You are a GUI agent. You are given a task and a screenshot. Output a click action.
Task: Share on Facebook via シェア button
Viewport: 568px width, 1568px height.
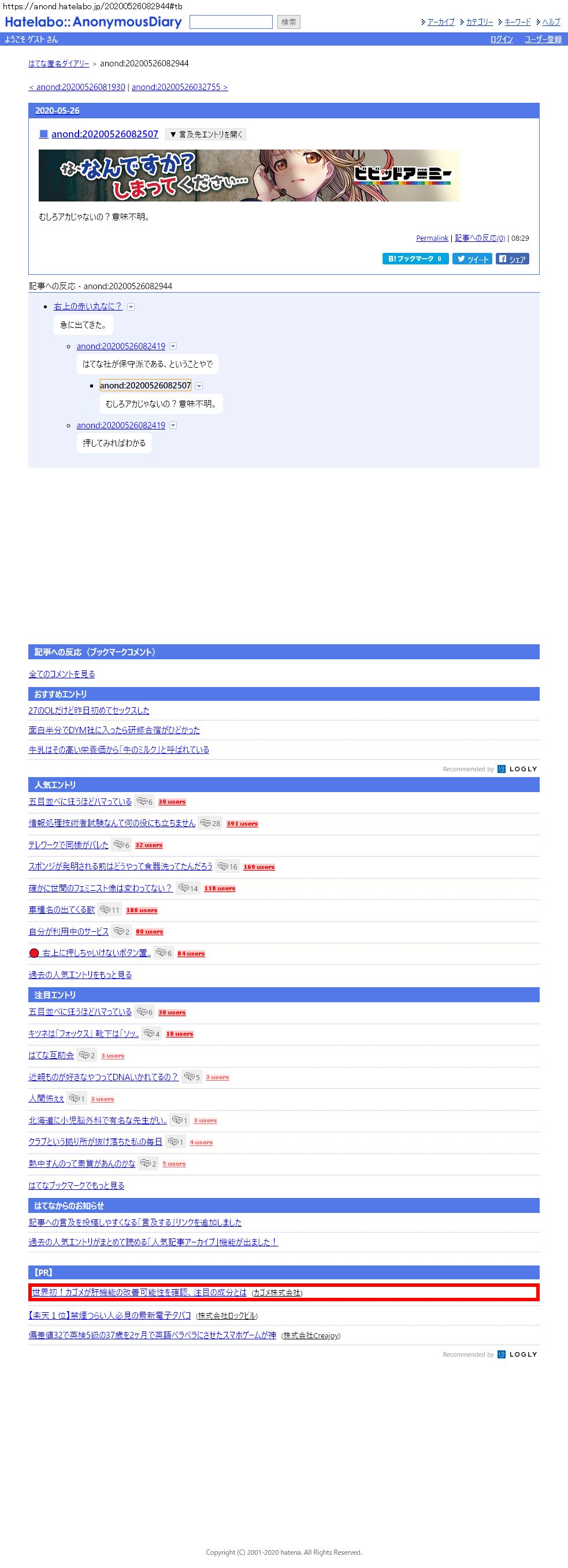(x=512, y=259)
